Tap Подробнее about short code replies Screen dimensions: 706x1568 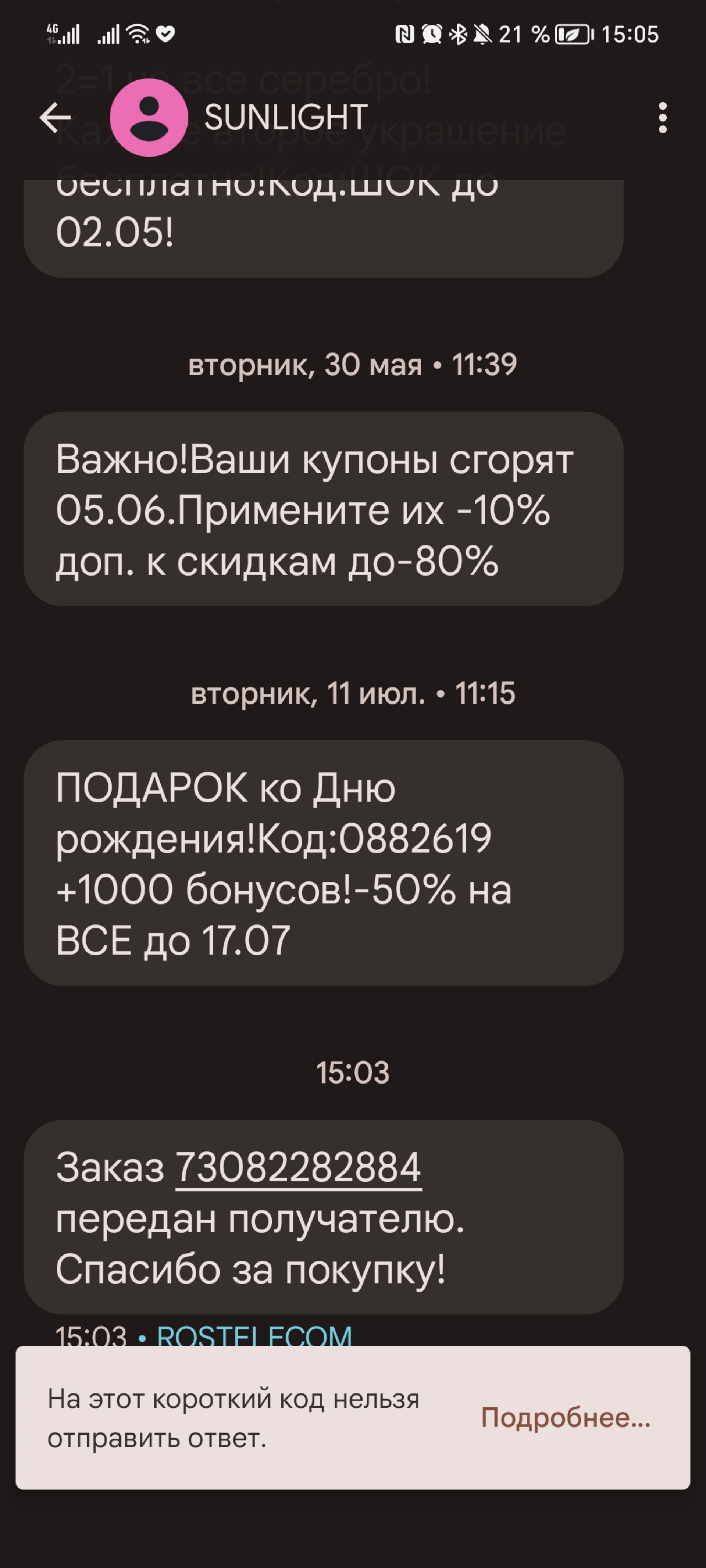pos(565,1418)
